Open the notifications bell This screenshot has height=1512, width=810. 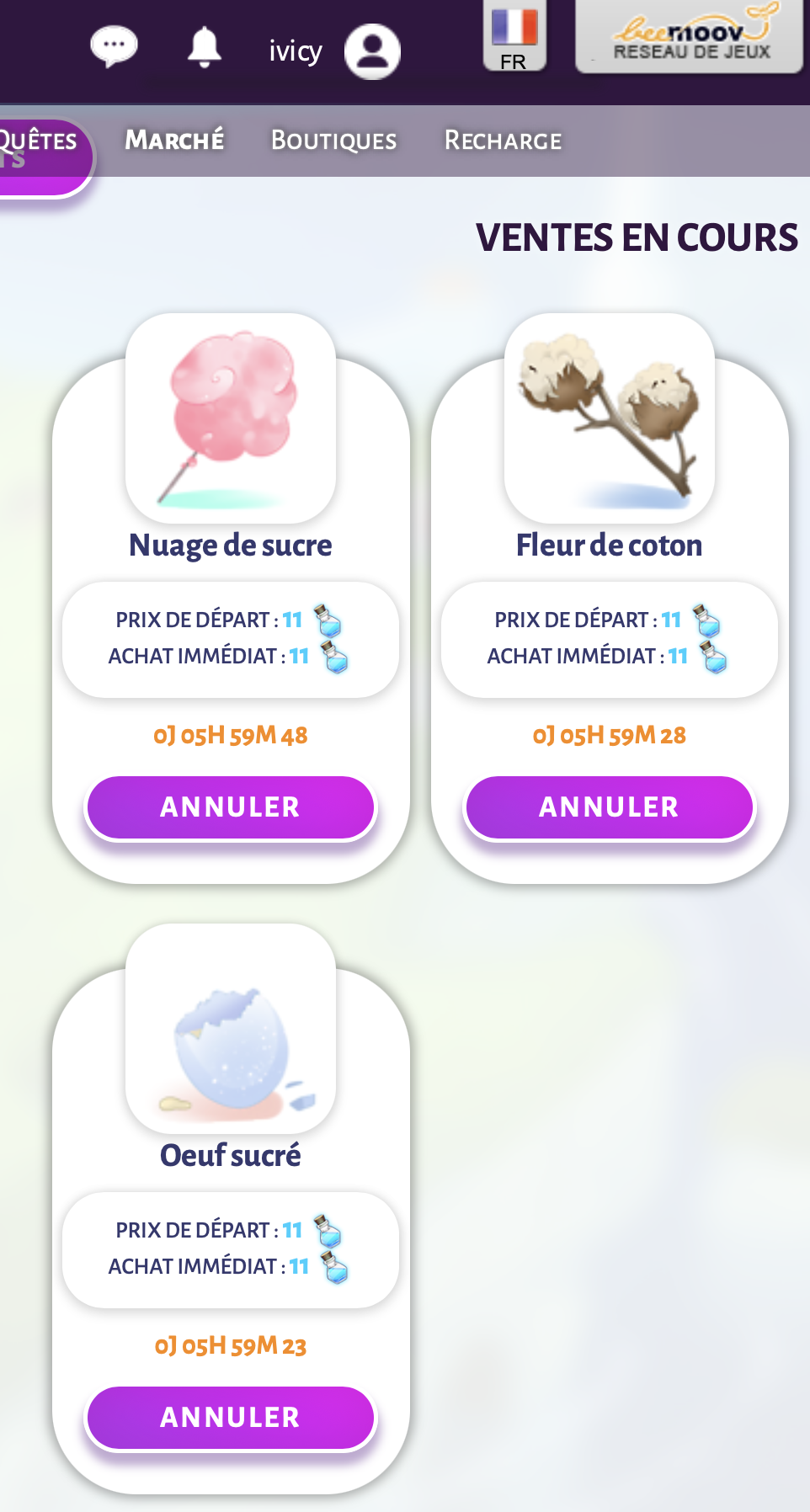point(204,47)
